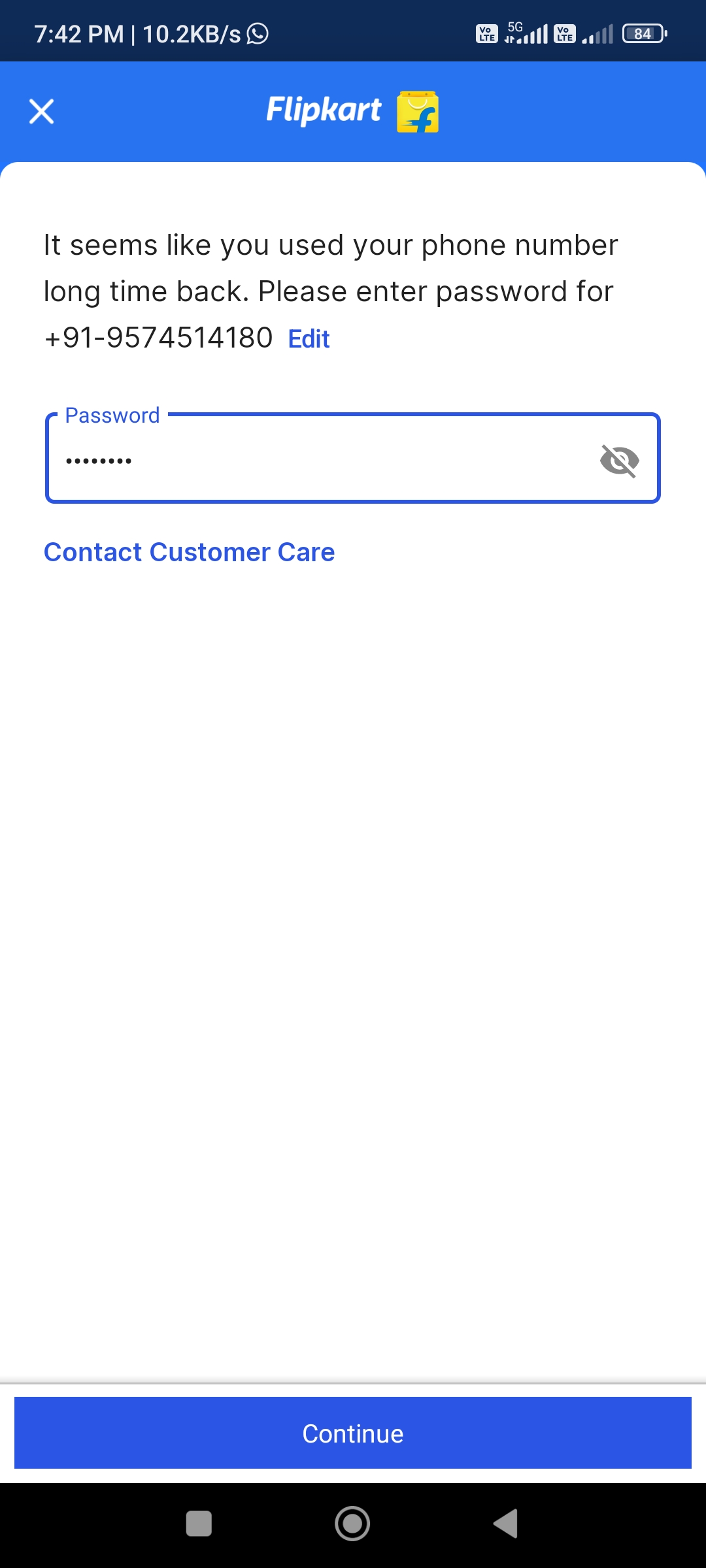This screenshot has height=1568, width=706.
Task: Edit the entered phone number
Action: (309, 339)
